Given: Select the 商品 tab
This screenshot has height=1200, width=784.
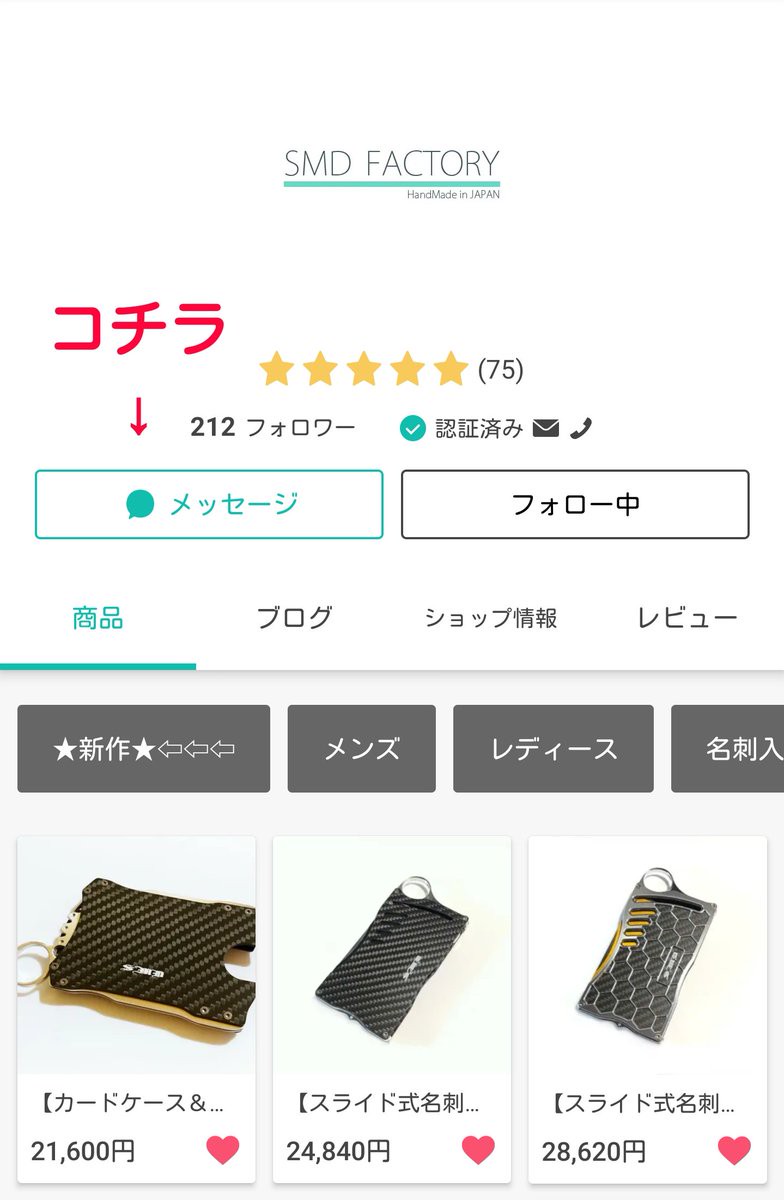Looking at the screenshot, I should coord(98,618).
